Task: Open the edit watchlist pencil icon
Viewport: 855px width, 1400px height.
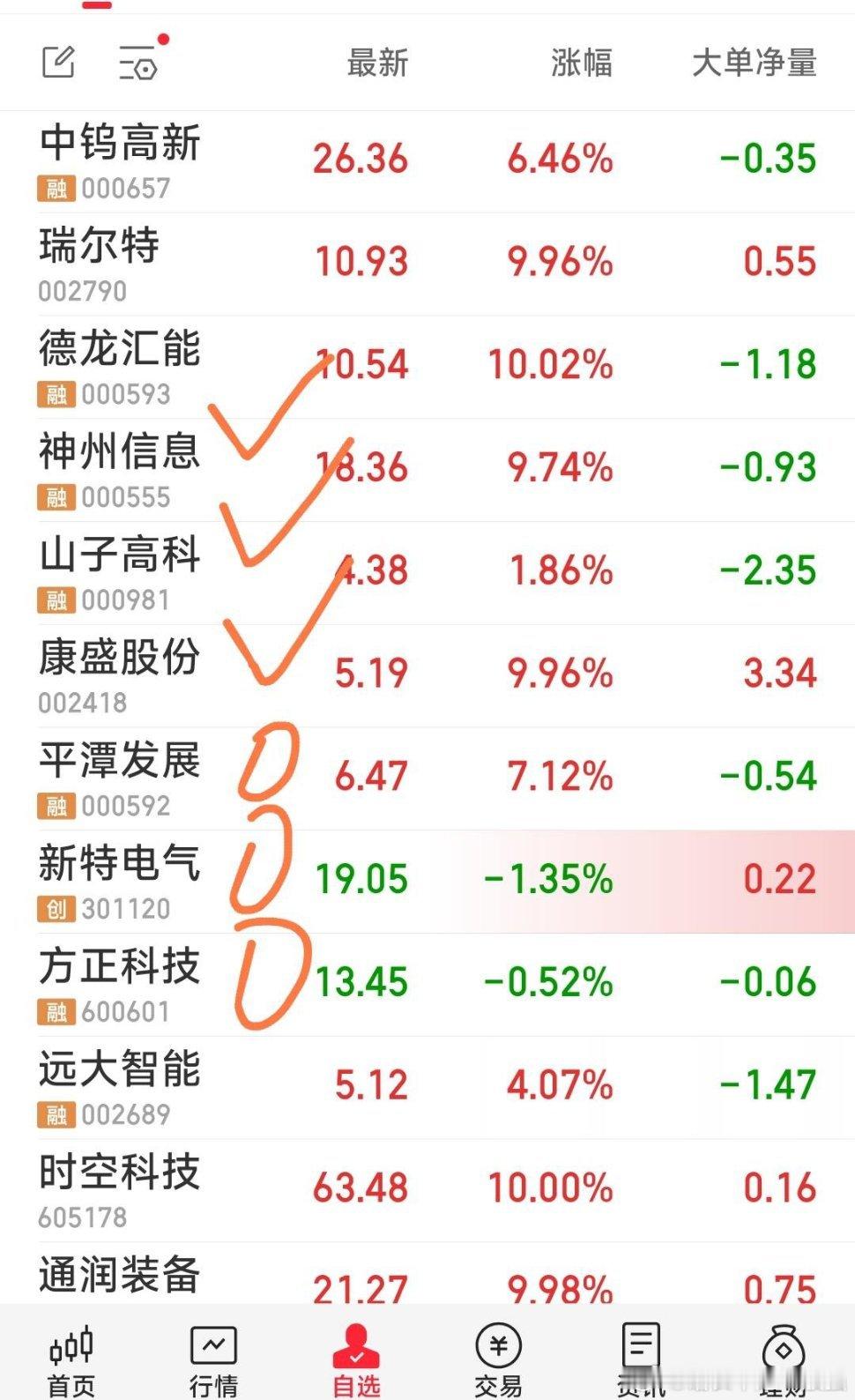Action: coord(57,63)
